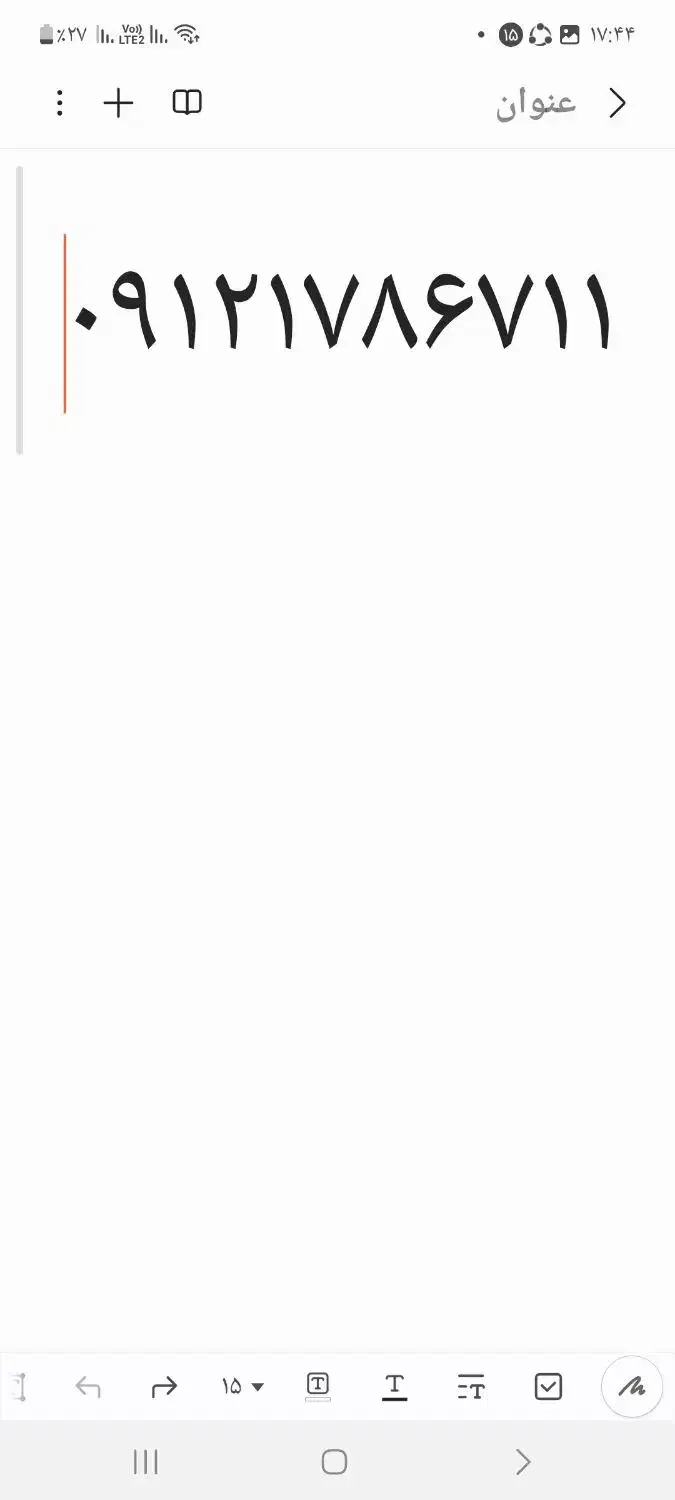The height and width of the screenshot is (1500, 675).
Task: Redo the last change
Action: 163,1387
